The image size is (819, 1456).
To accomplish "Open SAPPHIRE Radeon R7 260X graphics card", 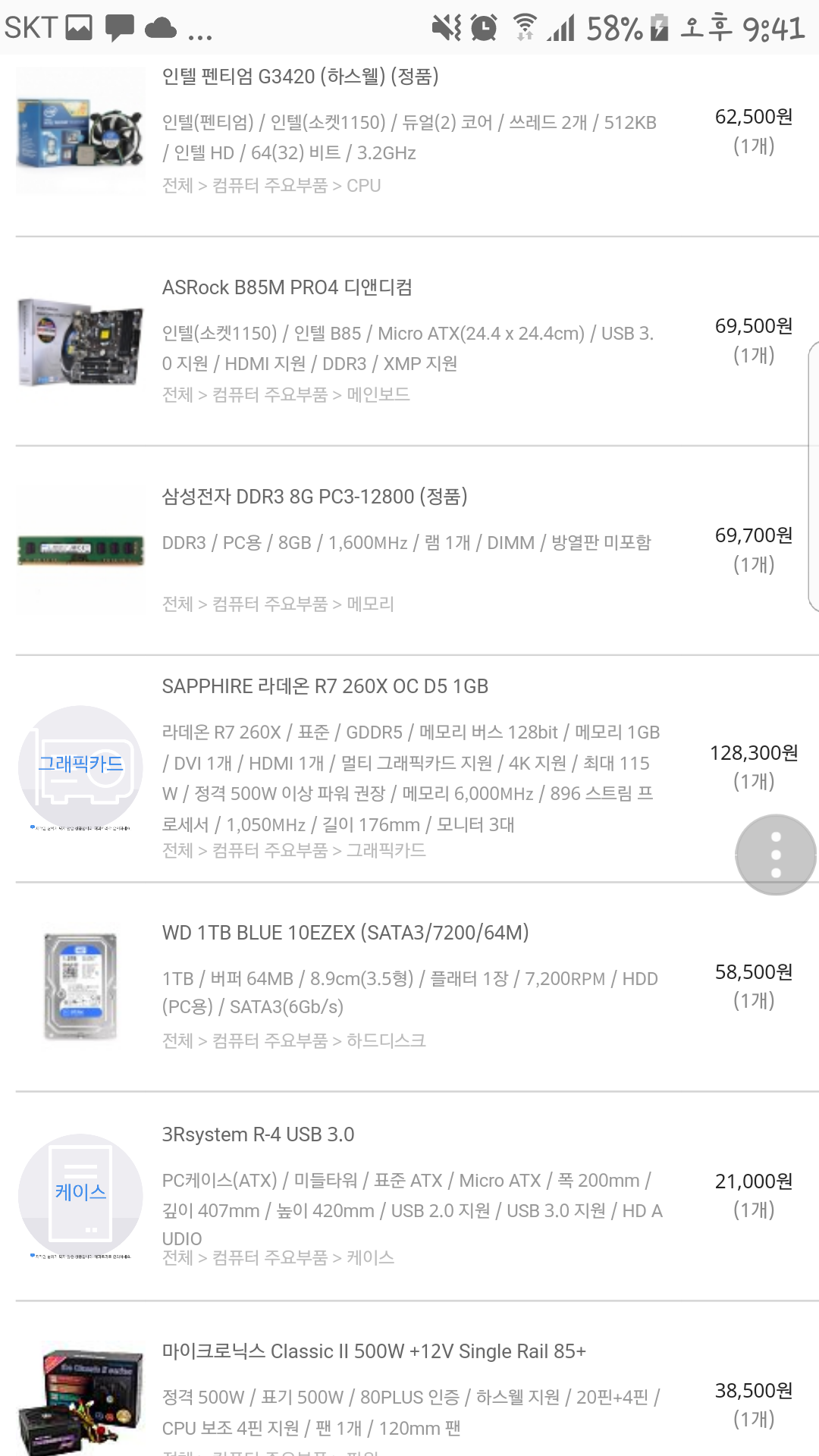I will click(x=325, y=687).
